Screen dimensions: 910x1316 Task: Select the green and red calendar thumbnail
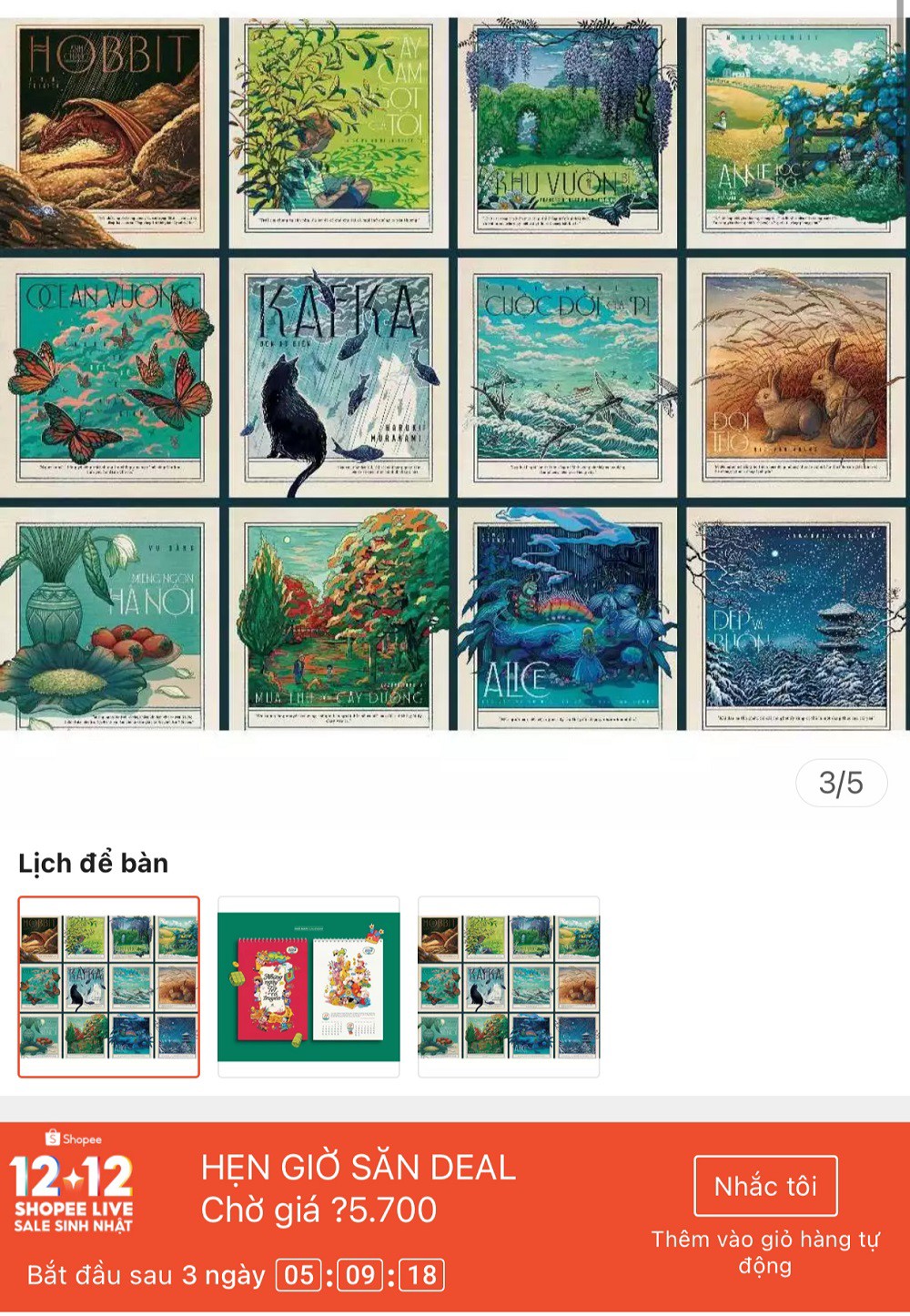[x=308, y=987]
